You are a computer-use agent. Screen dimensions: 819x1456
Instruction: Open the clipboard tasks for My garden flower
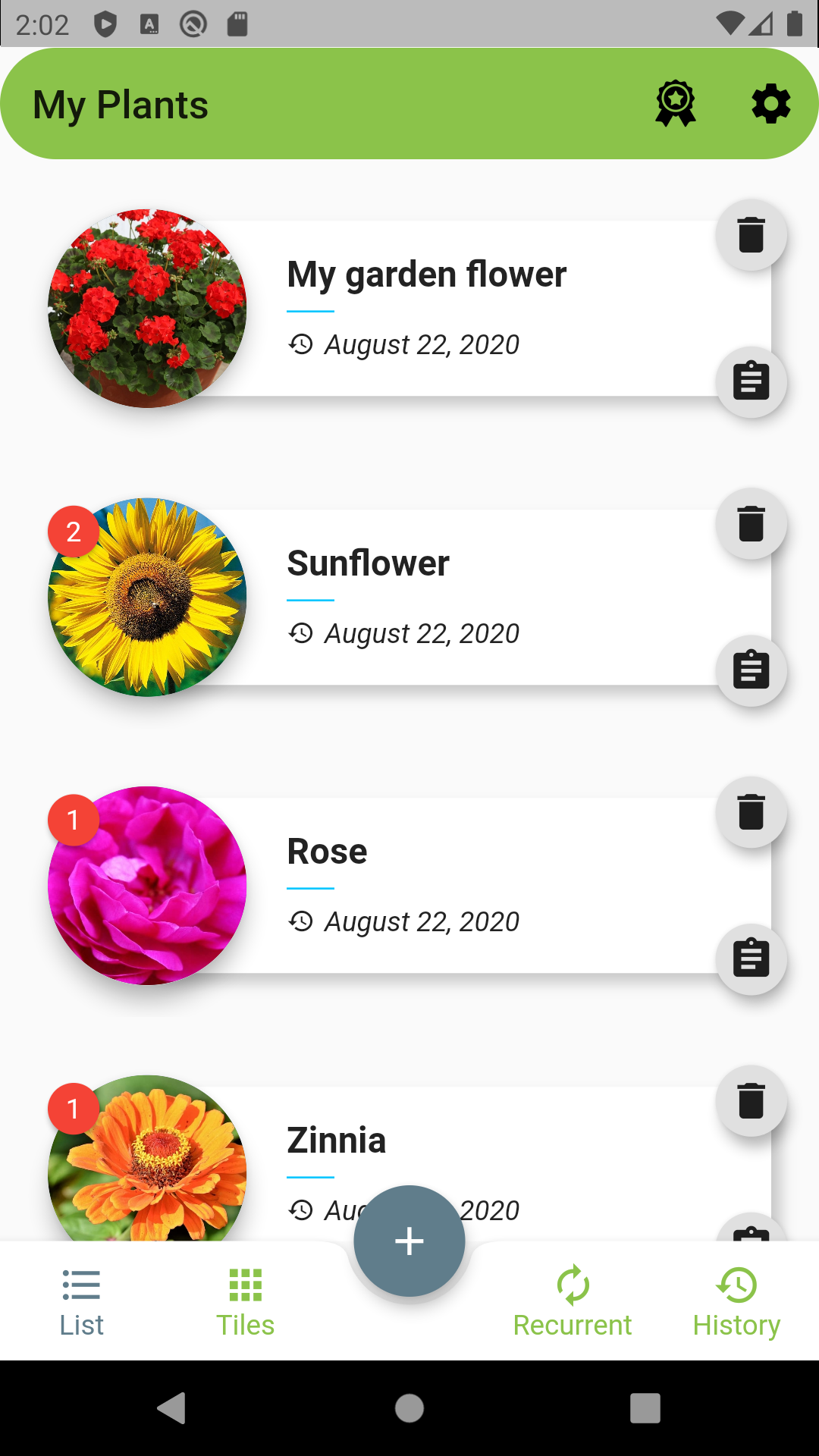pyautogui.click(x=751, y=382)
